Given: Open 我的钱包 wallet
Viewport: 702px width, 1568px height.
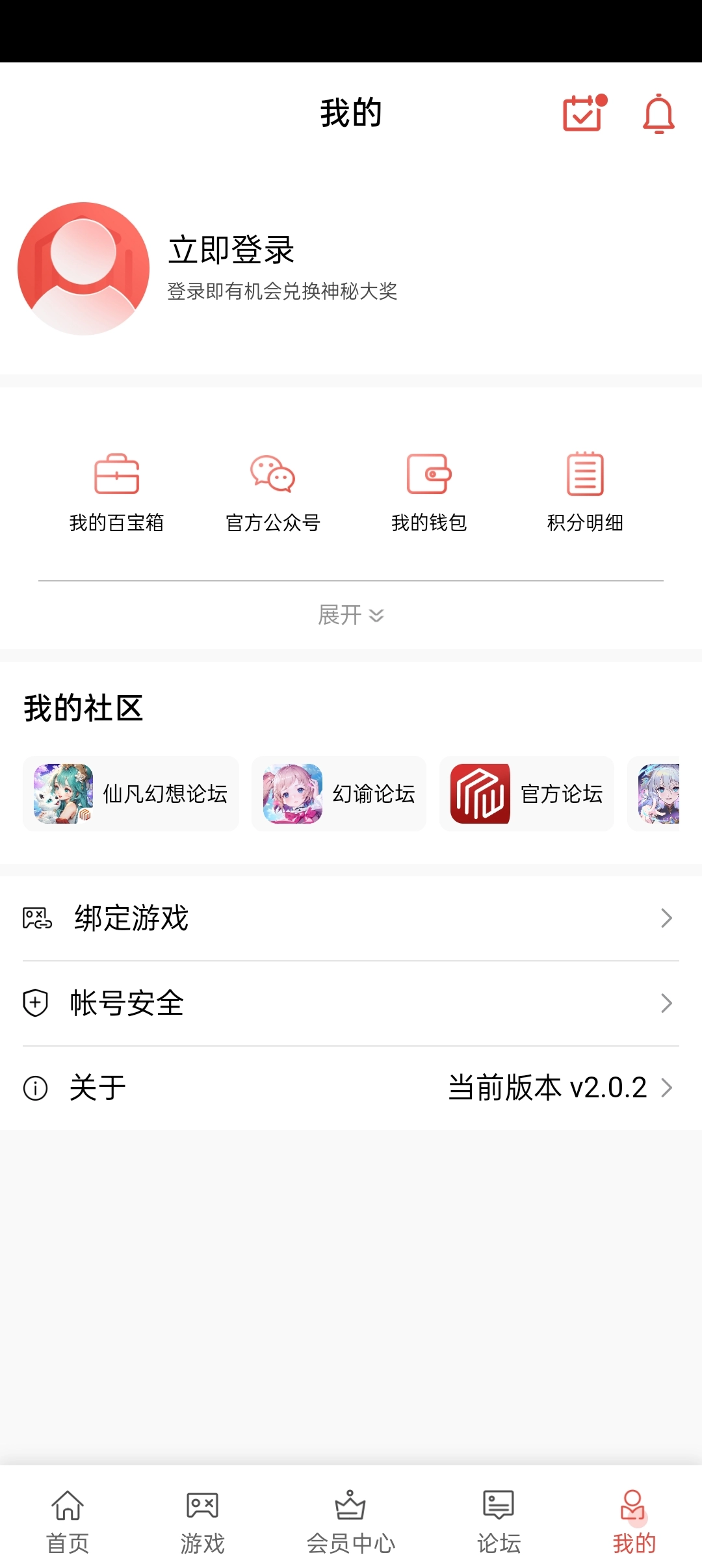Looking at the screenshot, I should click(x=430, y=489).
